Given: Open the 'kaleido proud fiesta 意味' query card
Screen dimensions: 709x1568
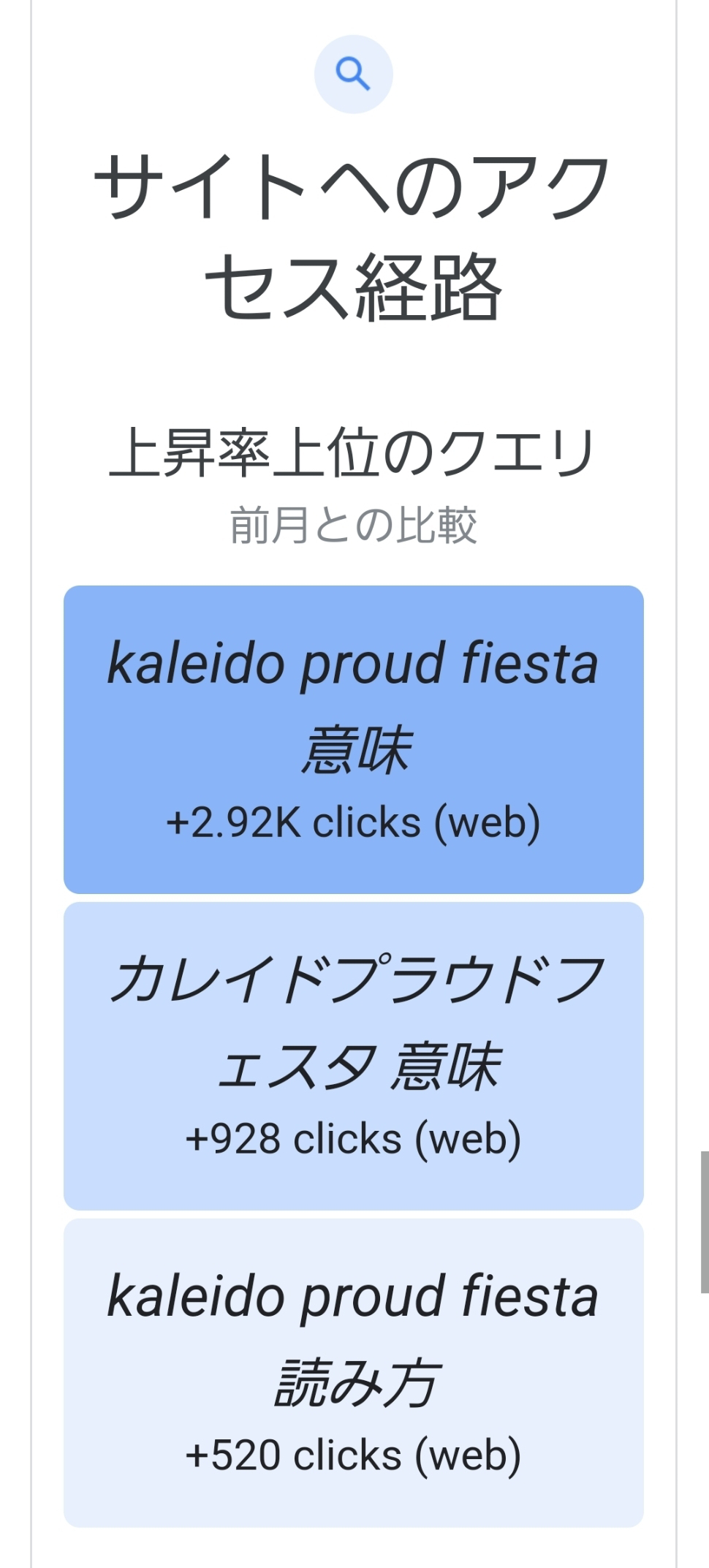Looking at the screenshot, I should [x=354, y=739].
